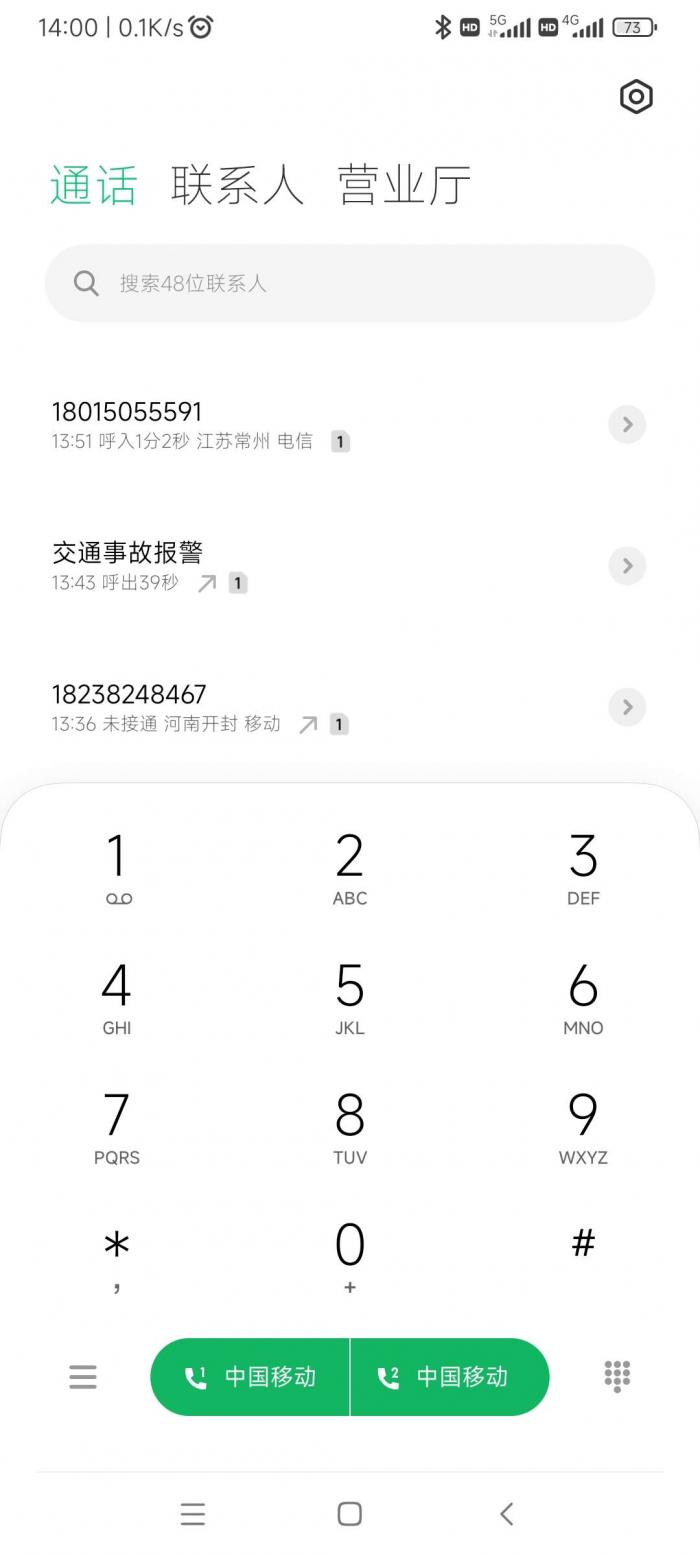Screen dimensions: 700x1556
Task: Go to home screen via navigation bar
Action: pos(349,1514)
